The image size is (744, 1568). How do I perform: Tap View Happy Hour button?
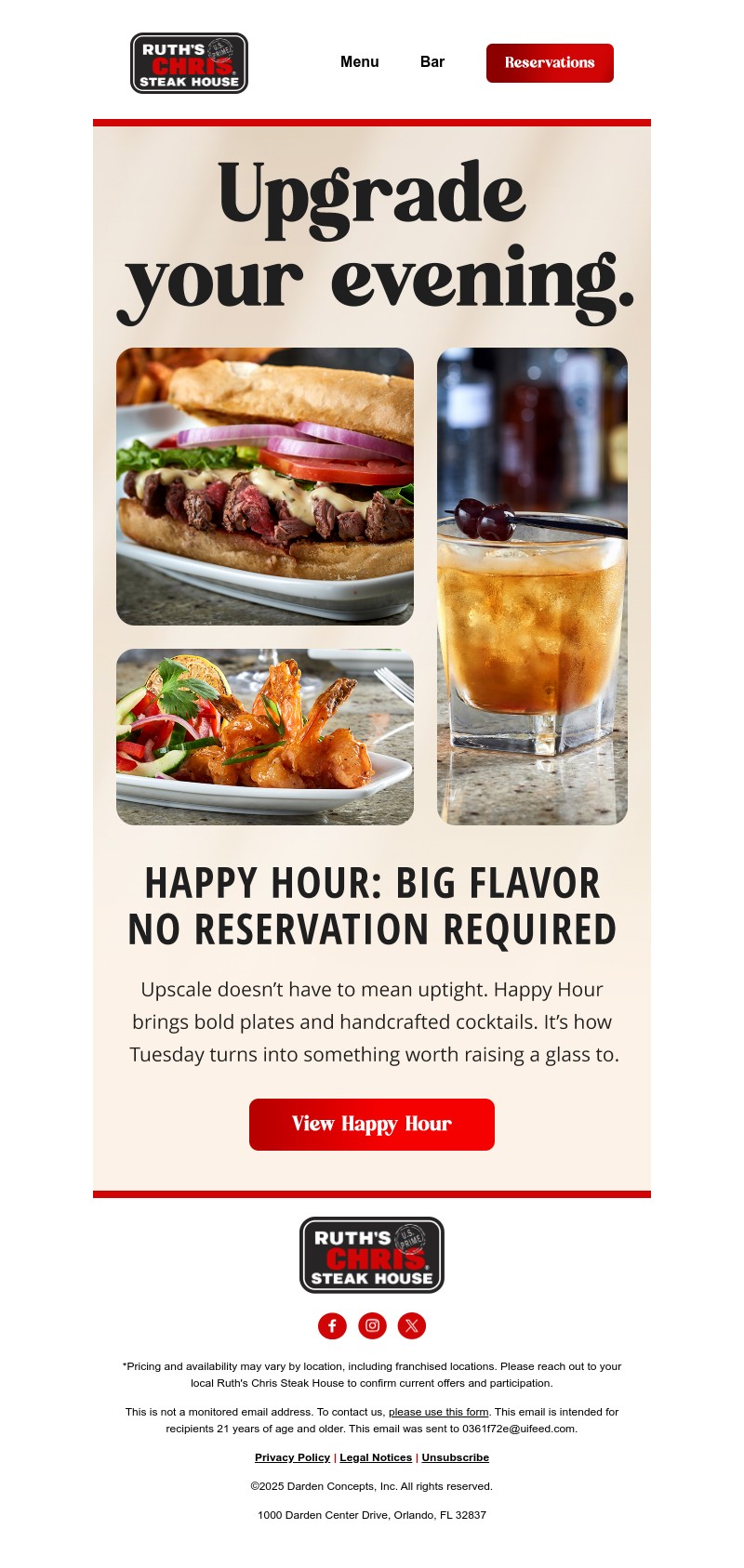(372, 1124)
